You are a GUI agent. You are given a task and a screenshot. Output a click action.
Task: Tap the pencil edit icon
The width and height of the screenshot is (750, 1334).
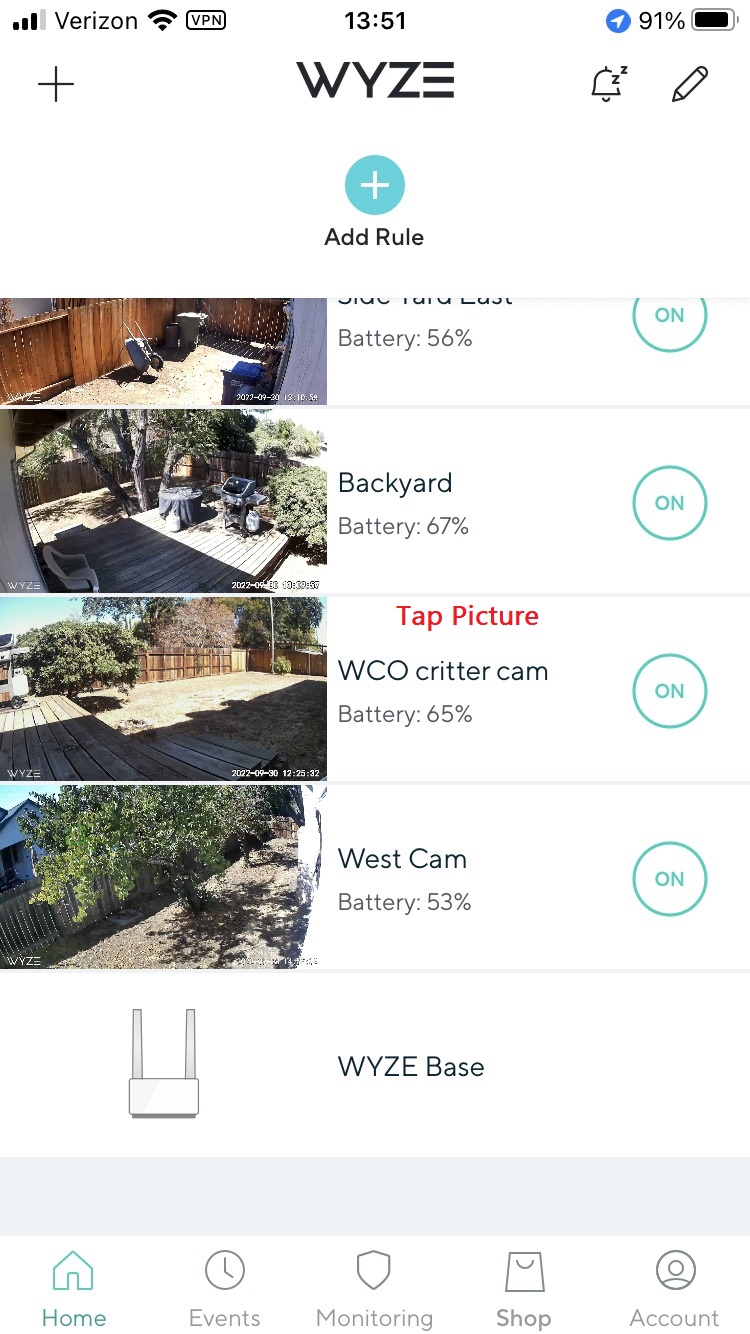click(690, 84)
